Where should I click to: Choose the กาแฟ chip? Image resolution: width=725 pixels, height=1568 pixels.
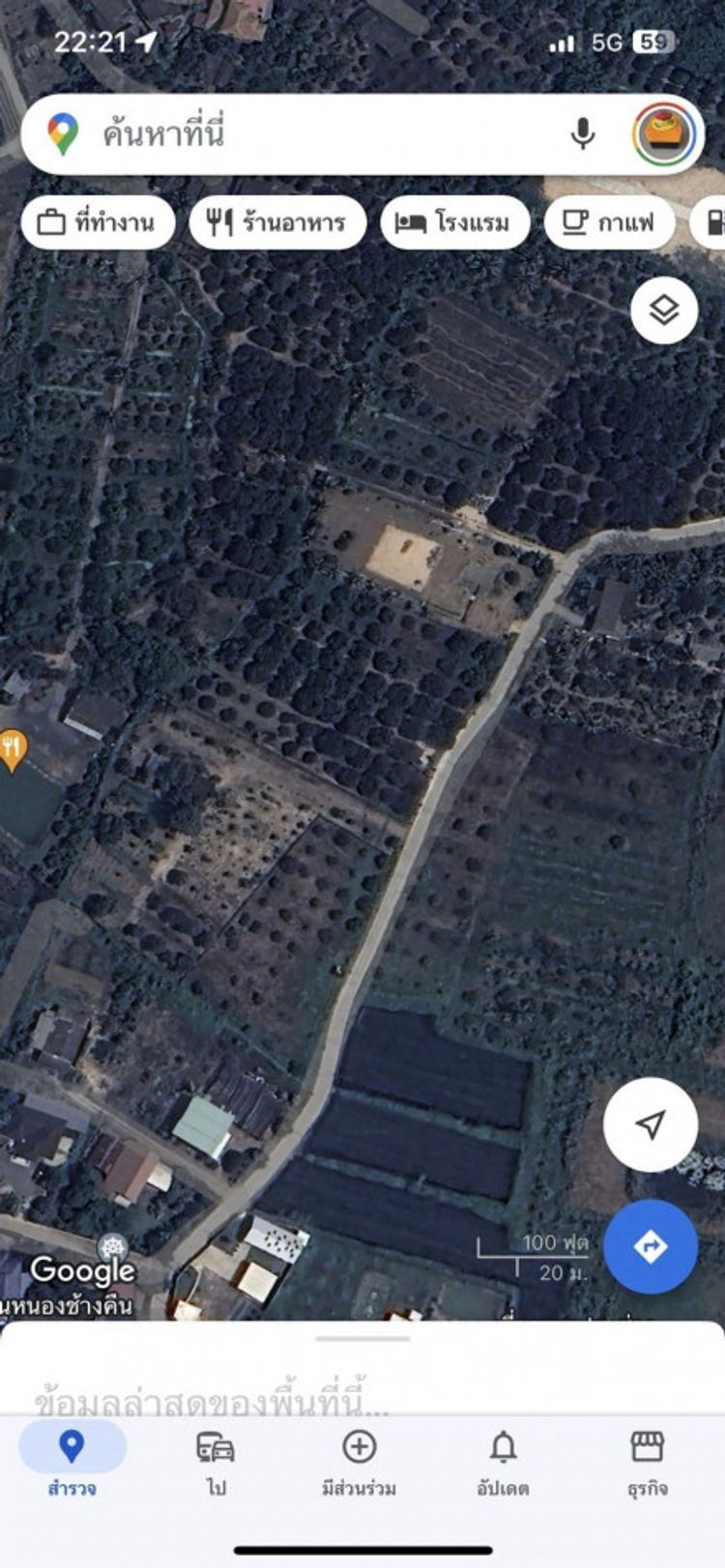tap(610, 222)
